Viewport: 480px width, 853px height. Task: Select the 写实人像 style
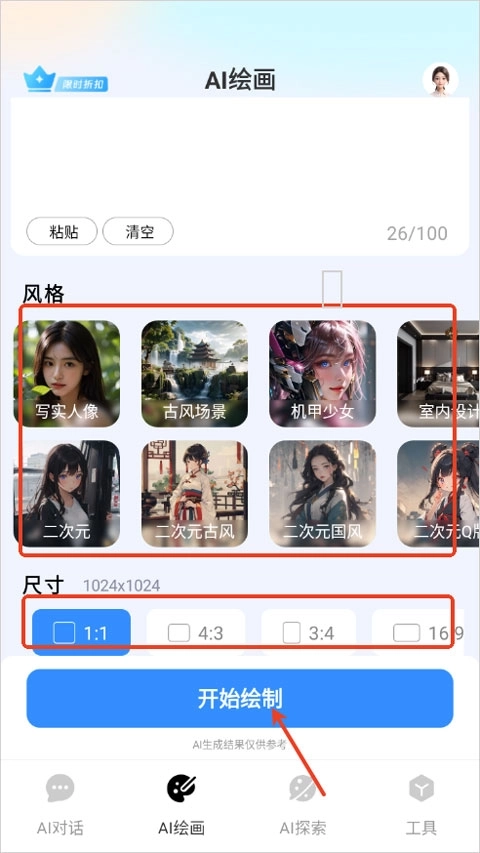[66, 373]
